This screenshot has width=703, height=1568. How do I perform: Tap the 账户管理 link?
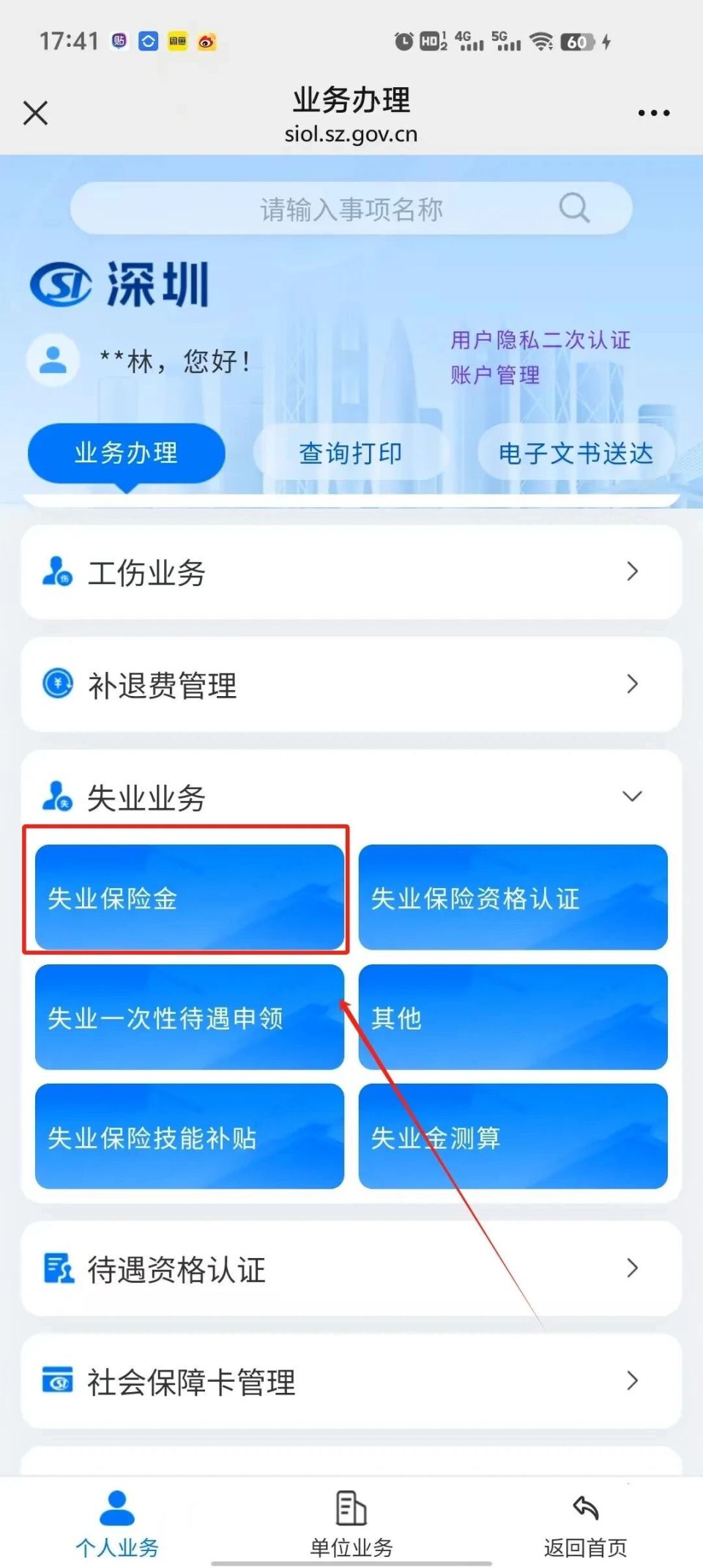click(x=495, y=377)
